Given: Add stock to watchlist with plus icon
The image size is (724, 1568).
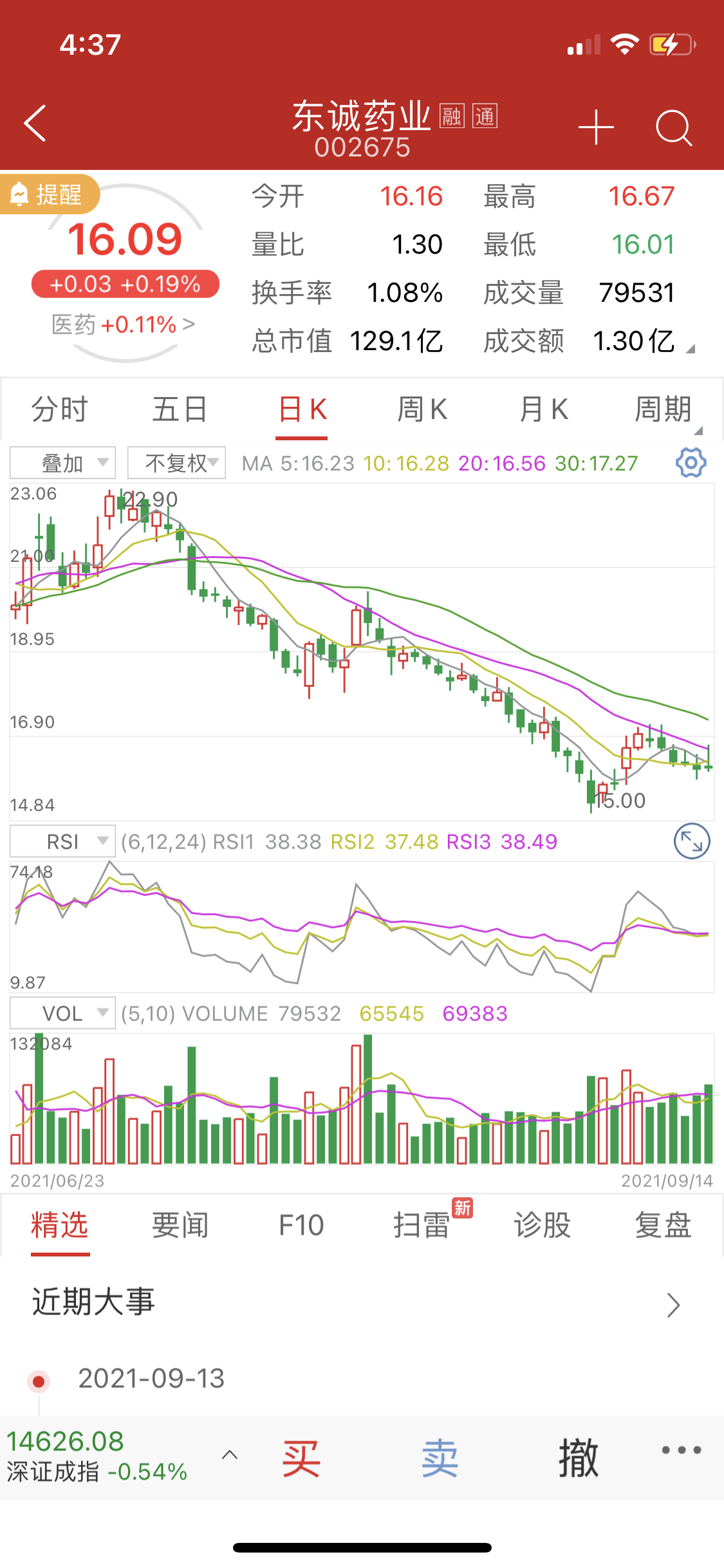Looking at the screenshot, I should (x=596, y=127).
